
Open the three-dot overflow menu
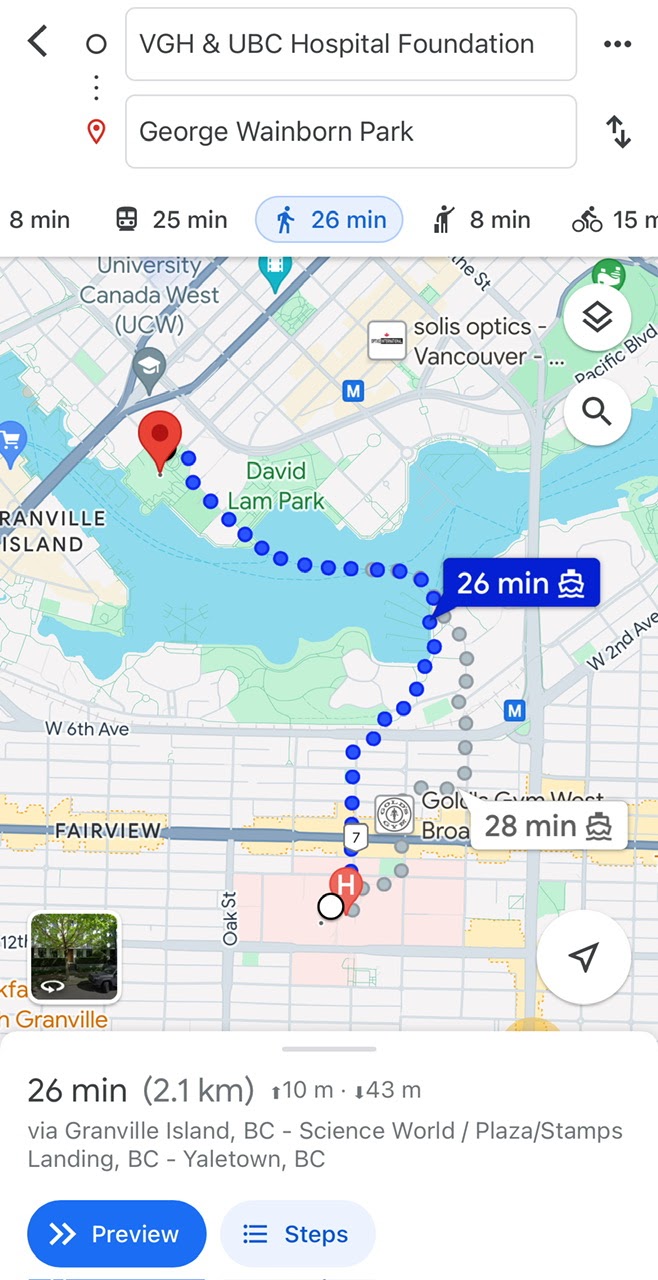pos(618,44)
